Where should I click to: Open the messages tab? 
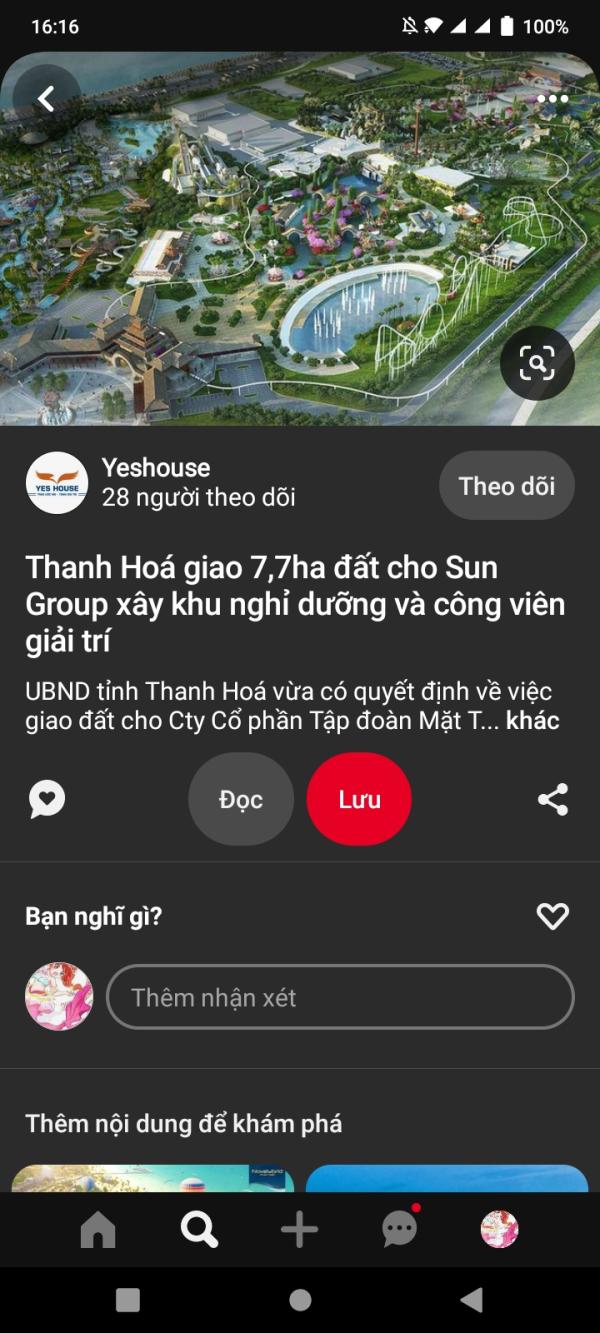click(x=400, y=1230)
